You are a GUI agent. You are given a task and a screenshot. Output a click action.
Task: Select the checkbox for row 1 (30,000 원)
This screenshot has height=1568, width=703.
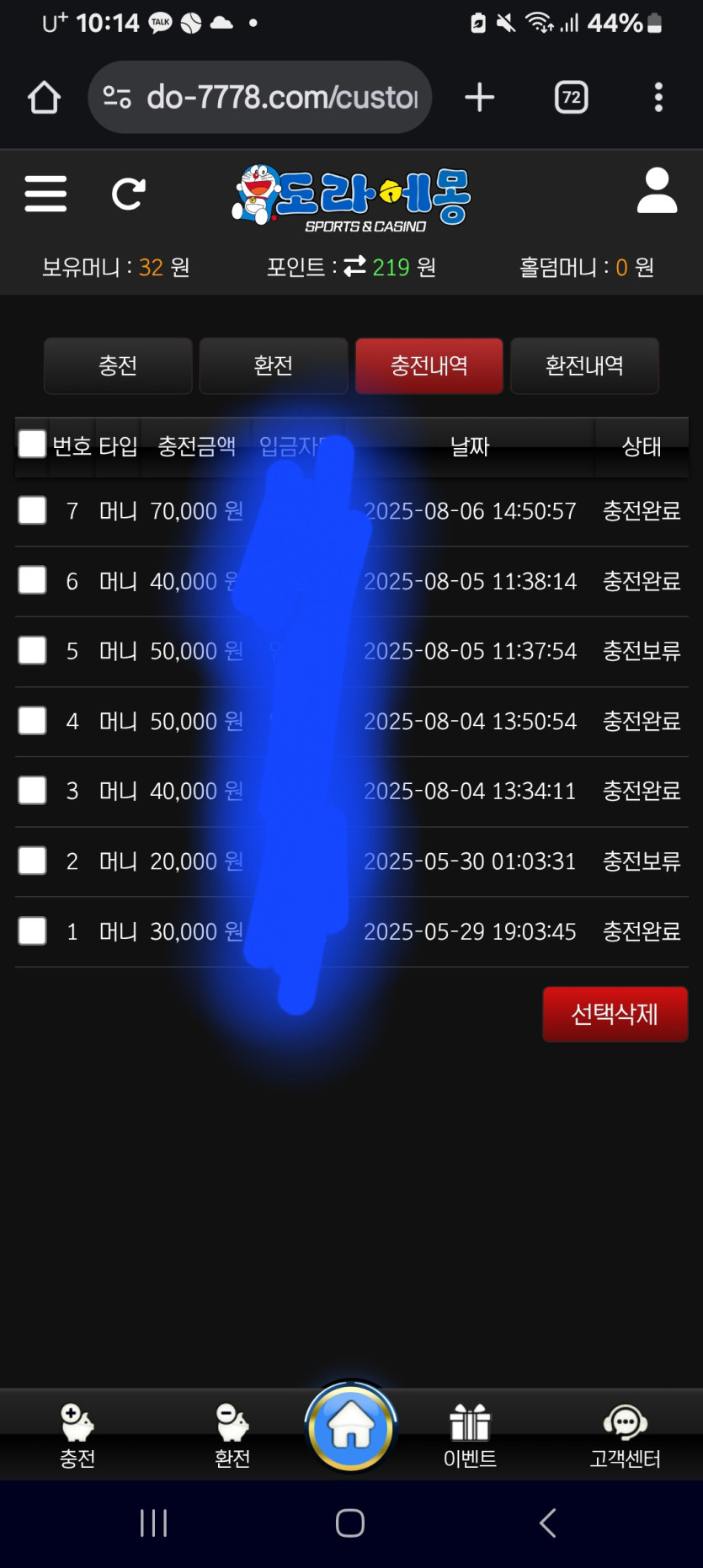tap(32, 931)
